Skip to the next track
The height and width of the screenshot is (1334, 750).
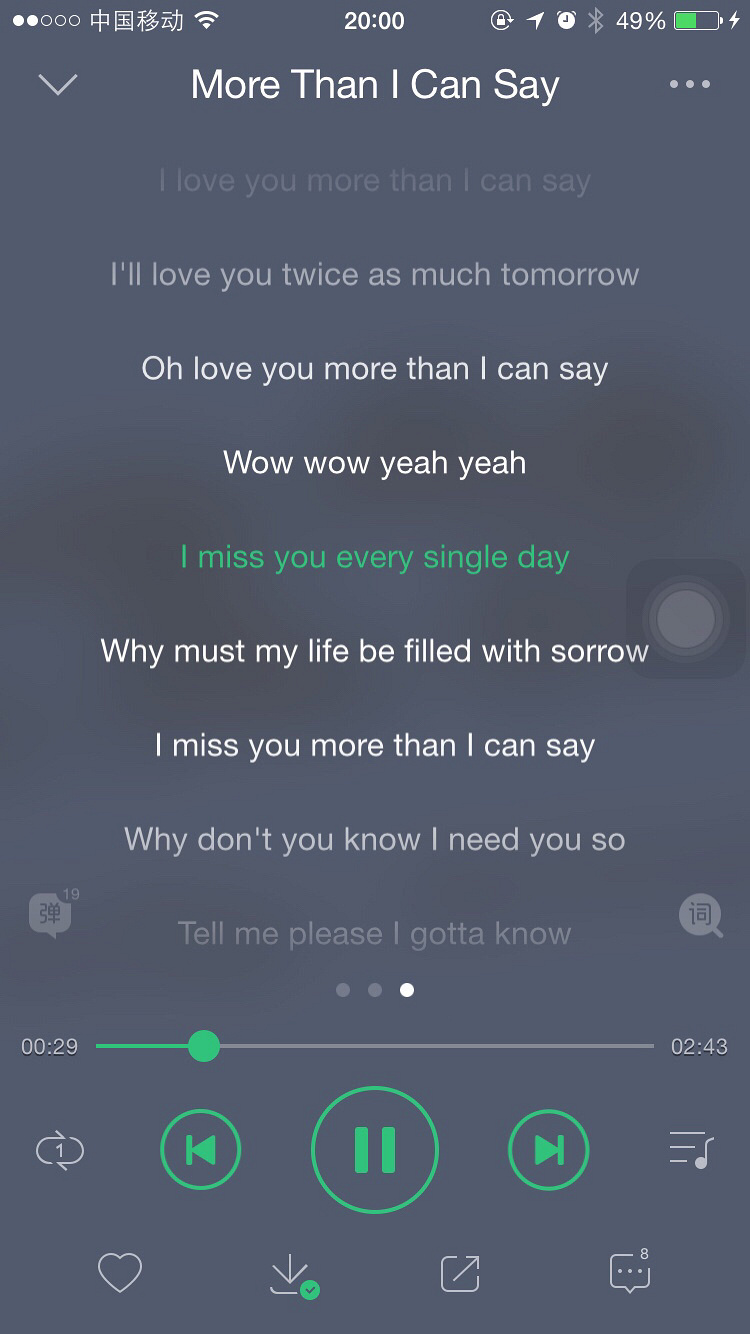[549, 1150]
